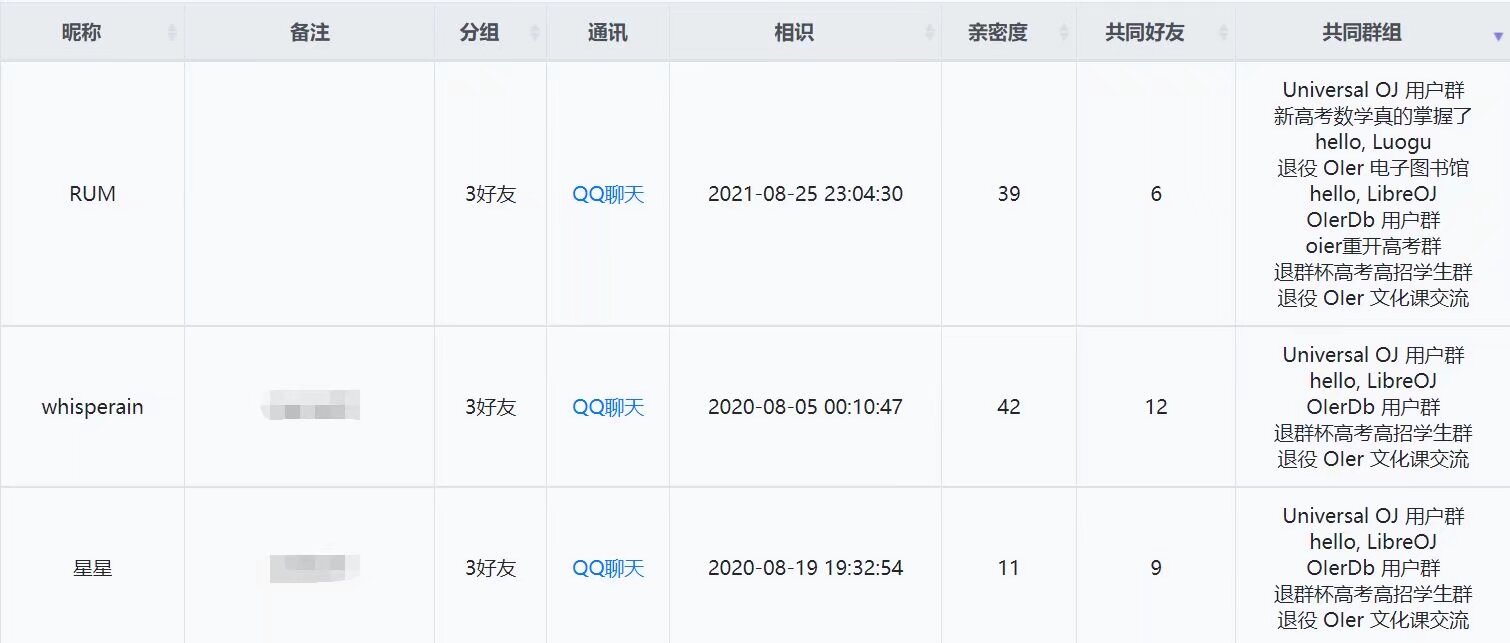Open QQ聊天 link for whisperain

[x=608, y=407]
